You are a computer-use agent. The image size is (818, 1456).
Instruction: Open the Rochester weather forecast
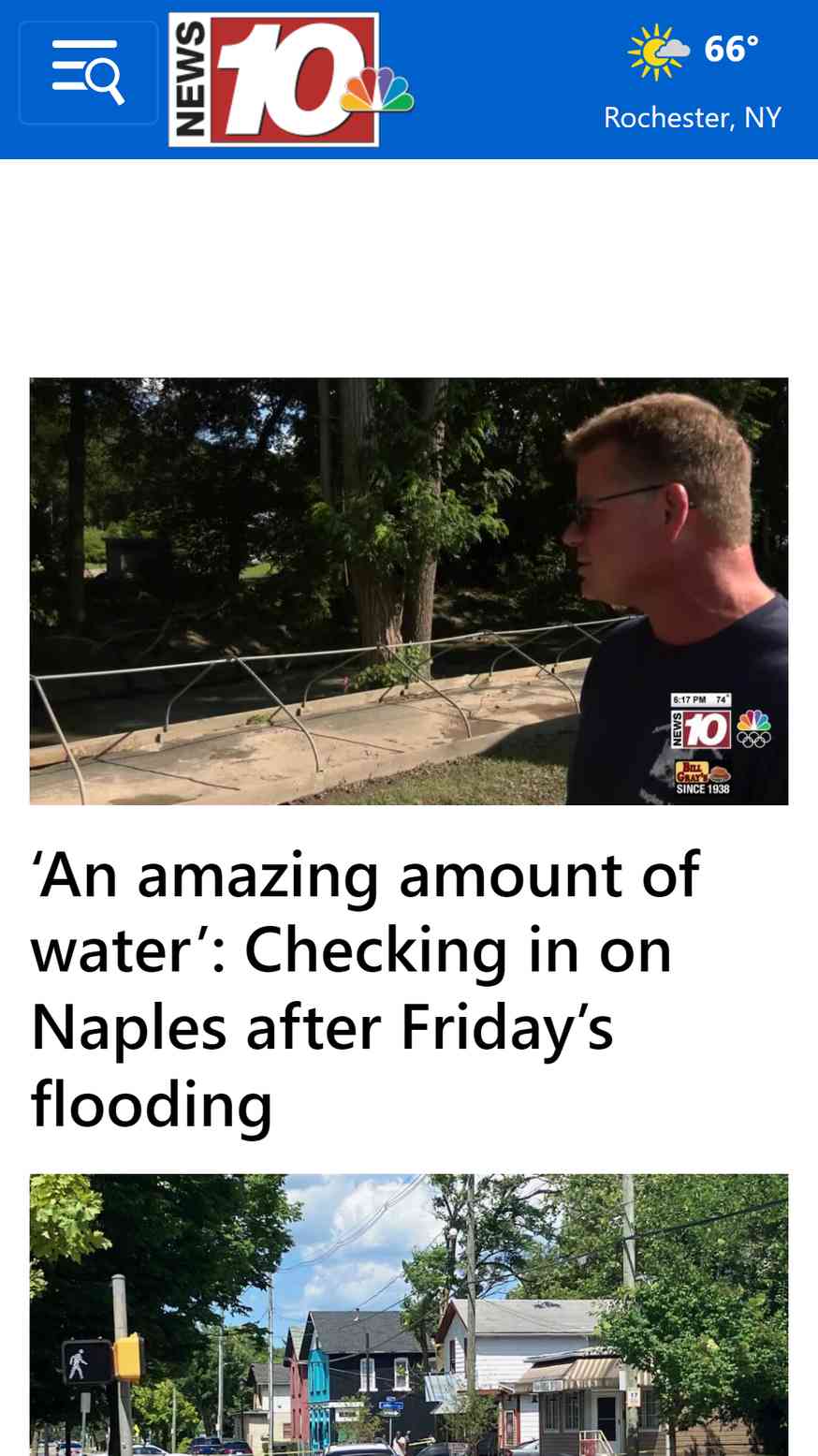coord(693,79)
